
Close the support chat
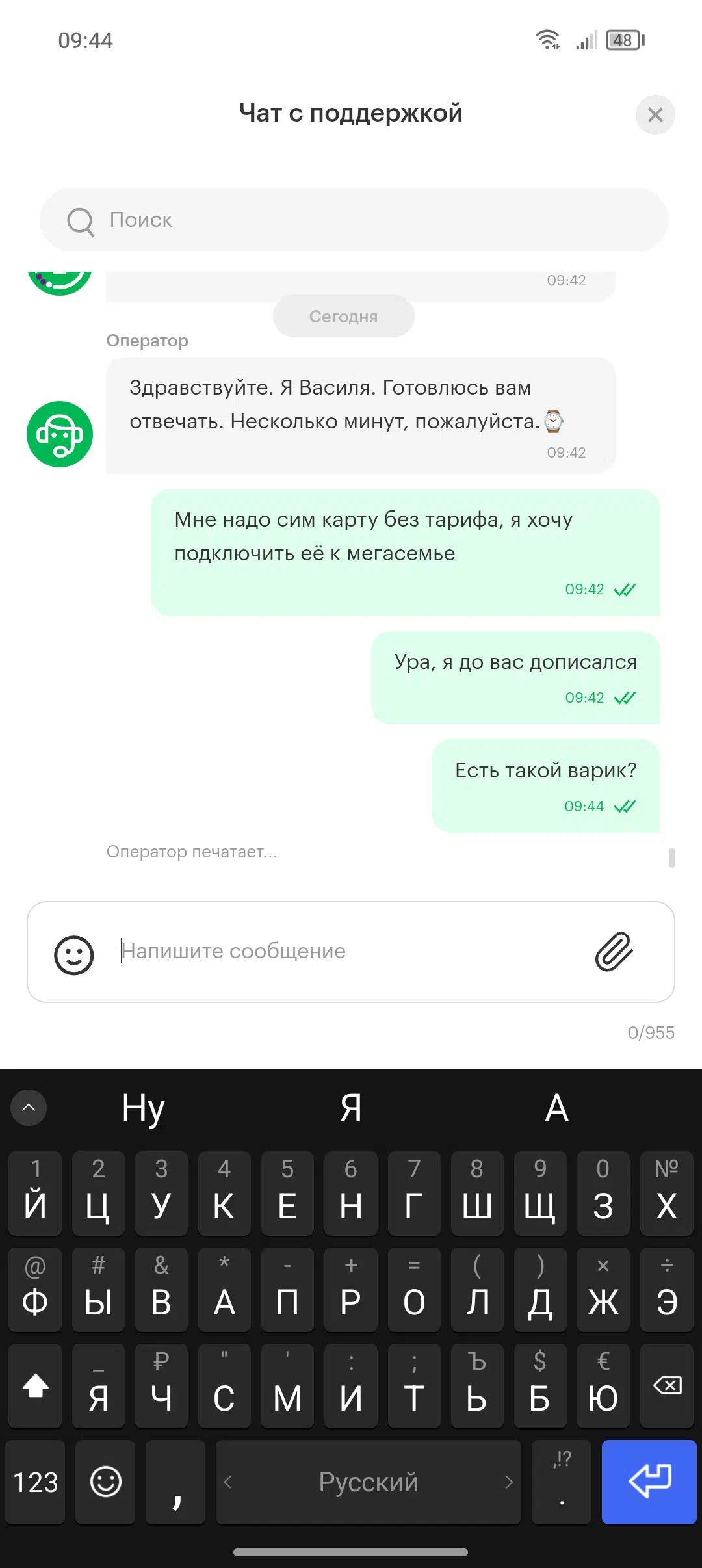click(x=655, y=115)
